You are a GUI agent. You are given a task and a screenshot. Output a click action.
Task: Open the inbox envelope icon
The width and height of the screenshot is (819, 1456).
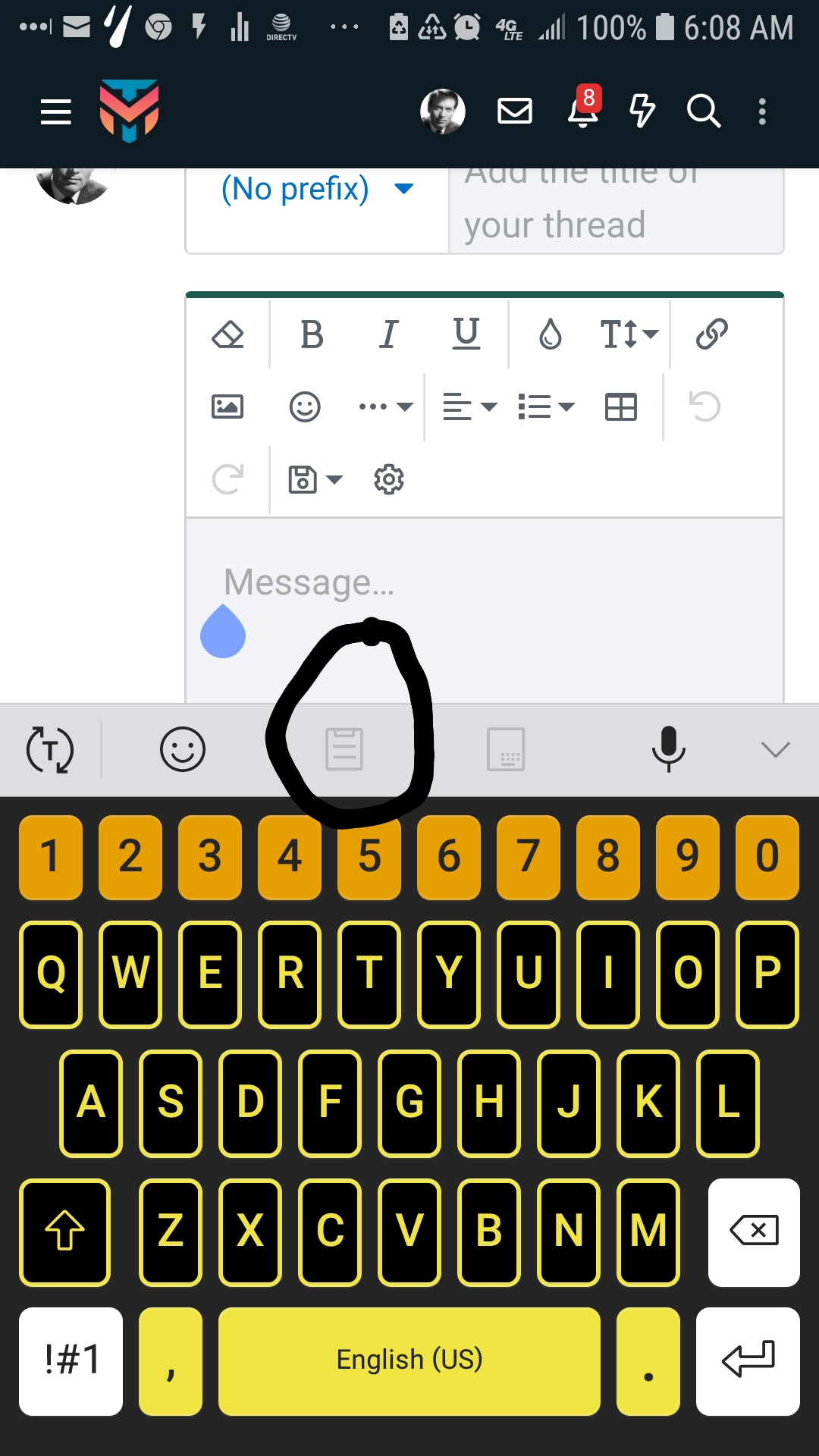coord(515,111)
